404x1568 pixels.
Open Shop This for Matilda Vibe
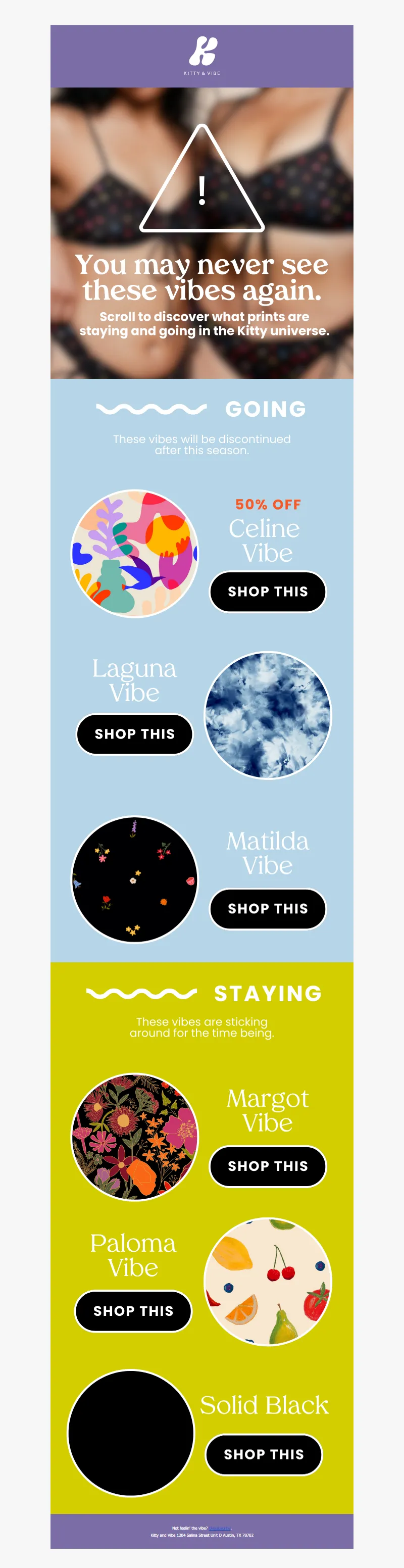coord(268,908)
